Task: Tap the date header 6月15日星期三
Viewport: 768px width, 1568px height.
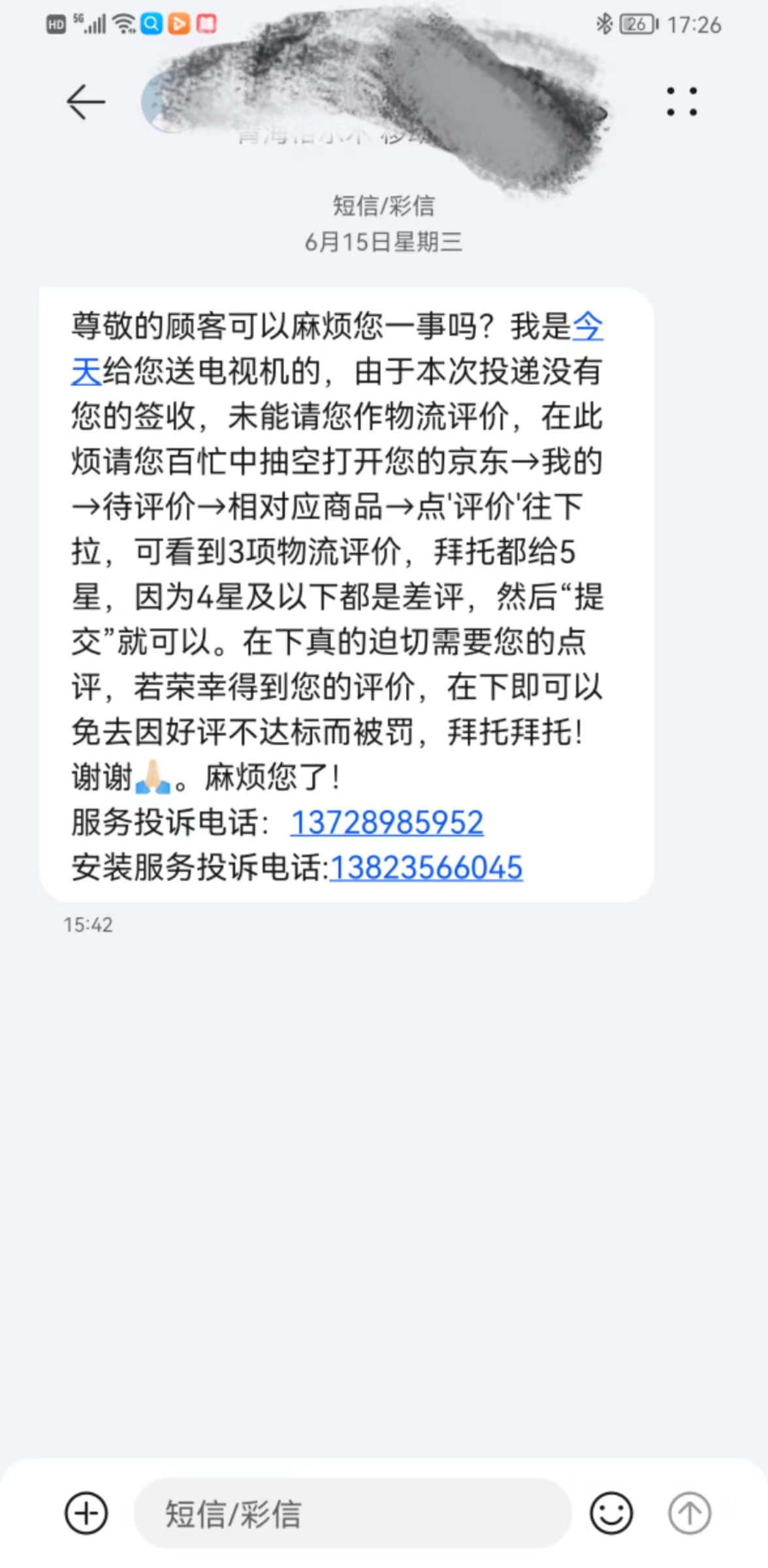Action: click(x=383, y=243)
